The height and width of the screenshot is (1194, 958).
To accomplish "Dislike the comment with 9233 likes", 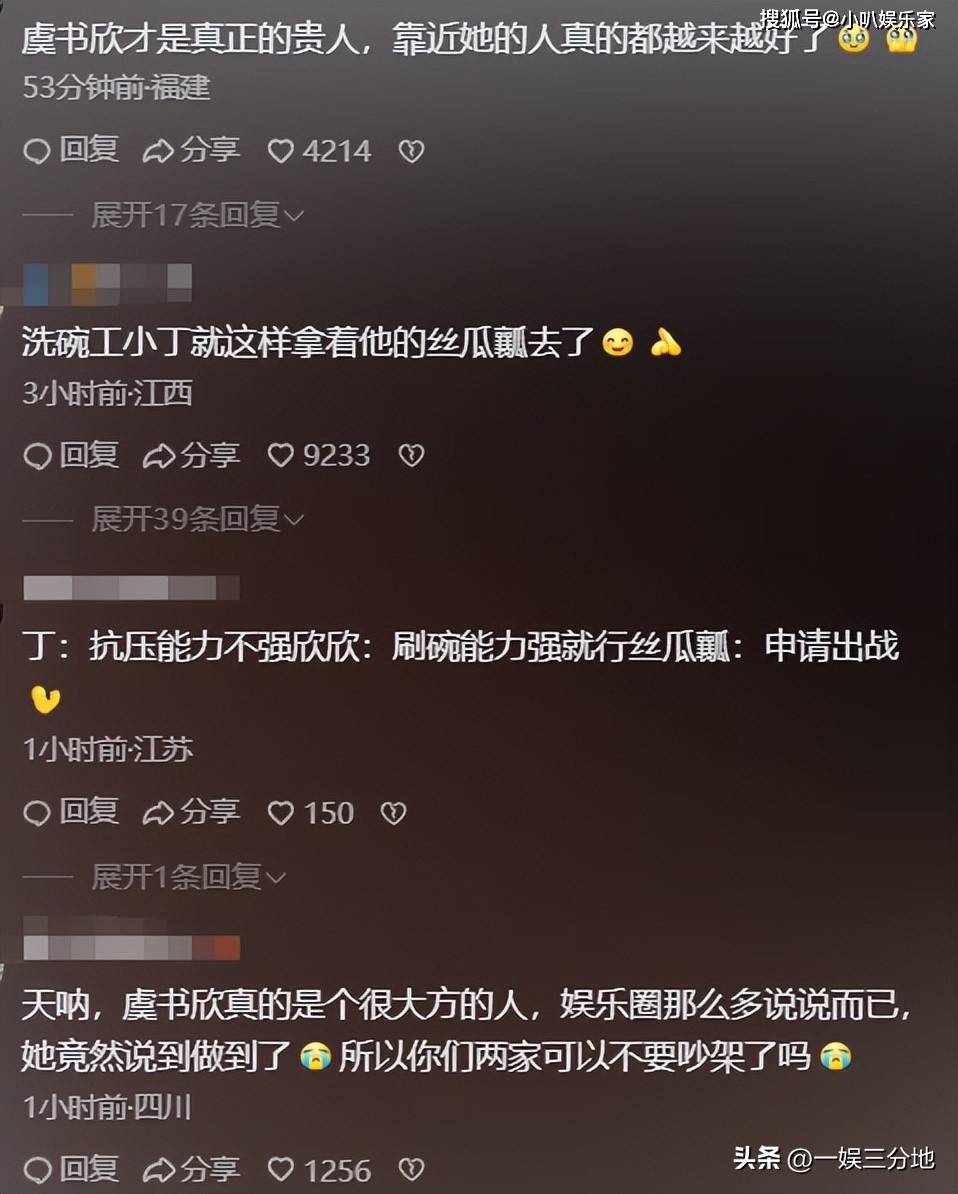I will (x=411, y=456).
